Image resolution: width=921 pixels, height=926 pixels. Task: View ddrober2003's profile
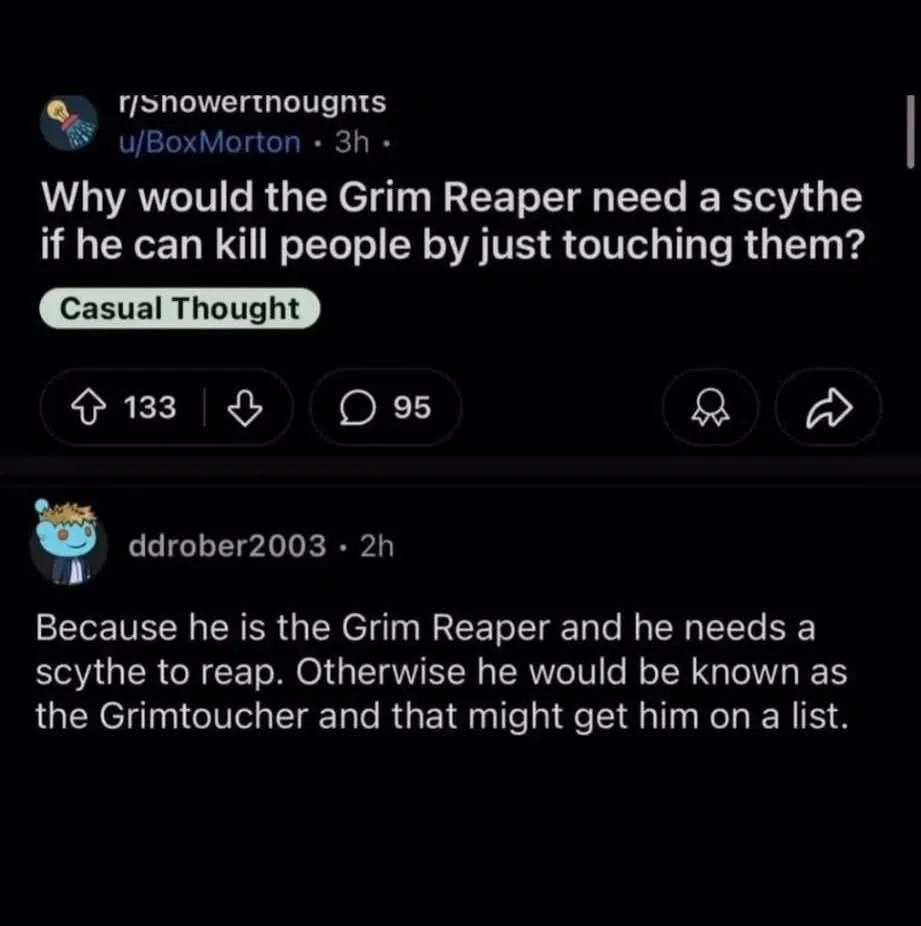pos(227,545)
